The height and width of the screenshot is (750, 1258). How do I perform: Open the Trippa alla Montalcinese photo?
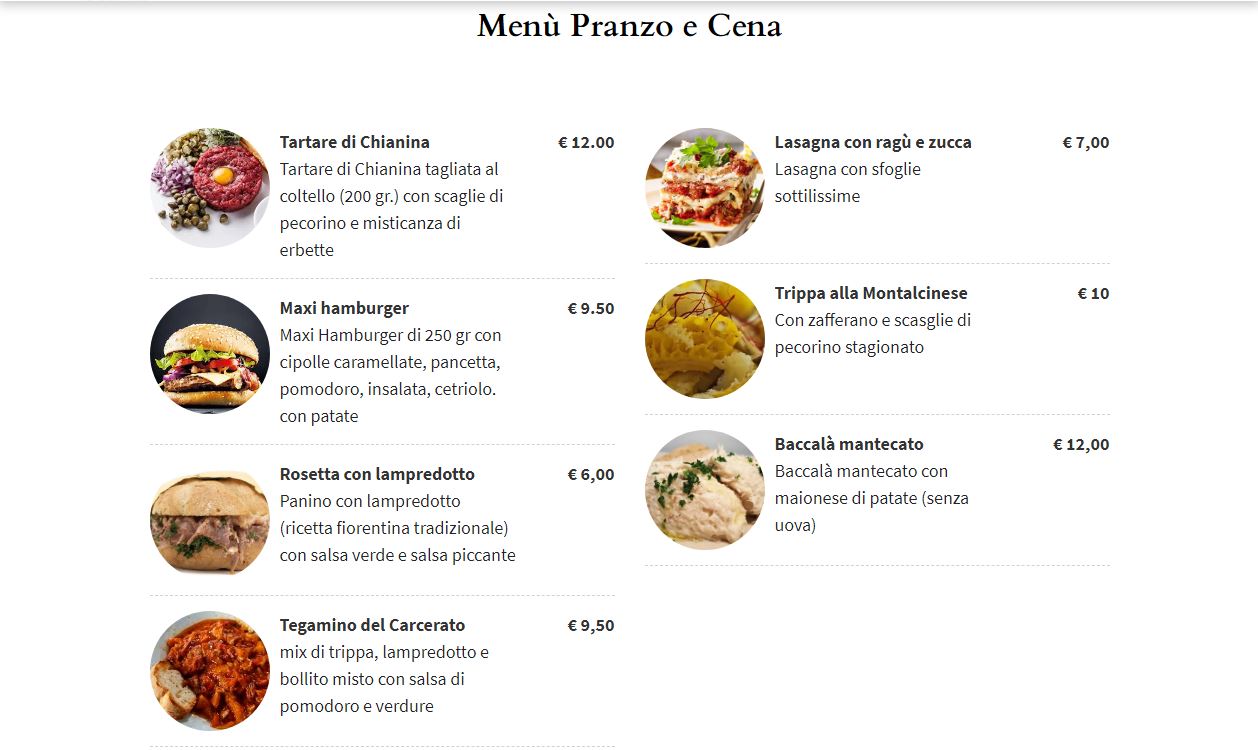click(x=705, y=339)
